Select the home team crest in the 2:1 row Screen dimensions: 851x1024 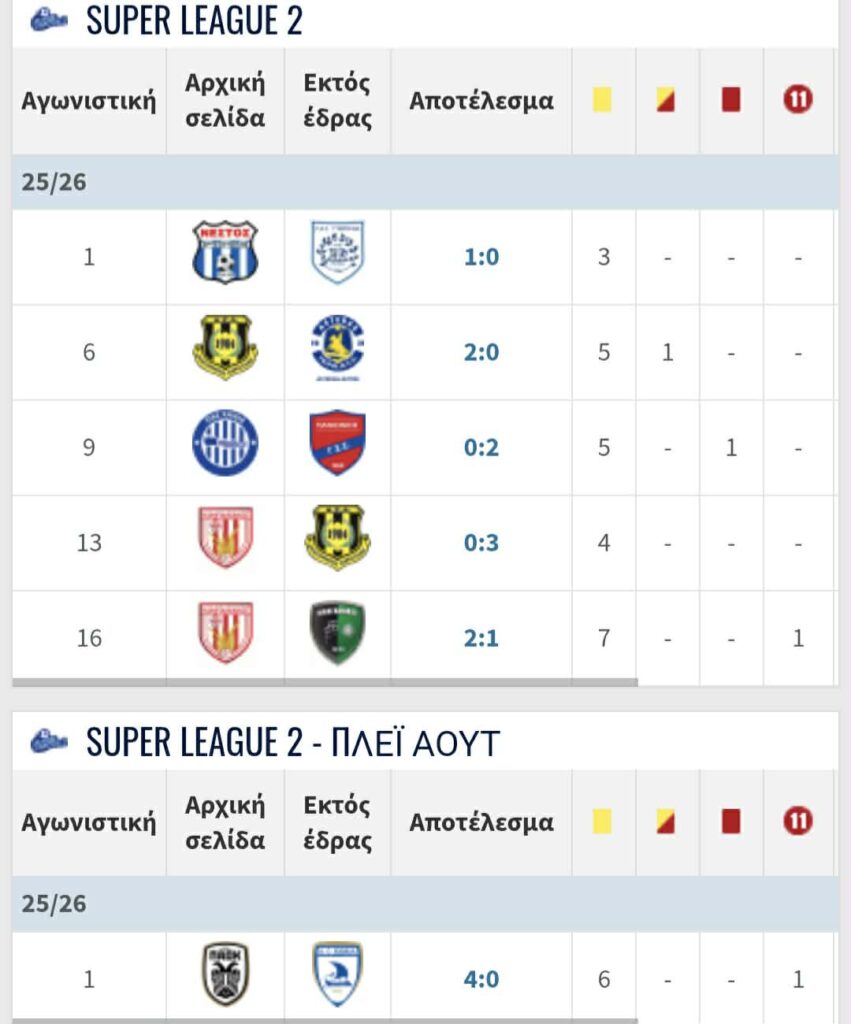(x=225, y=632)
